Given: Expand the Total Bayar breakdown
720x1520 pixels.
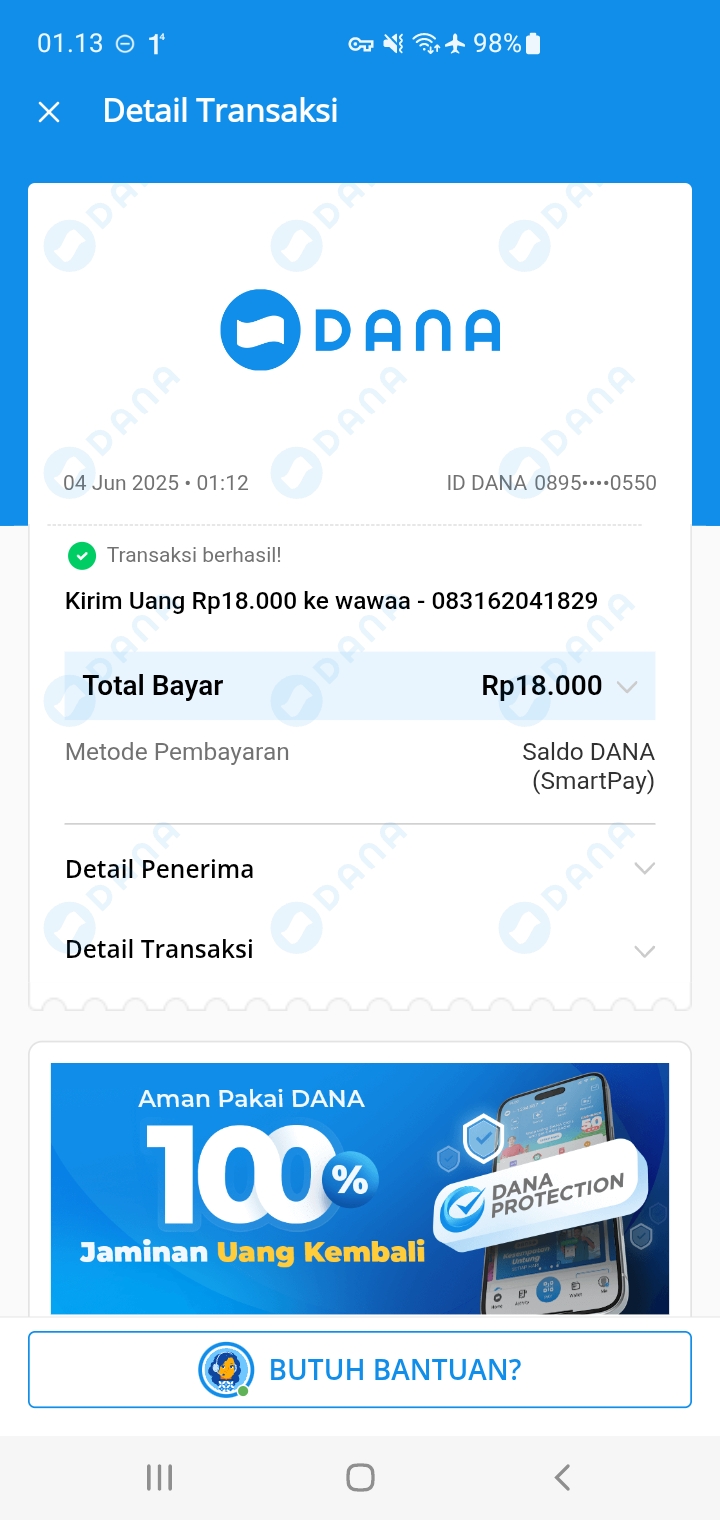Looking at the screenshot, I should 627,686.
